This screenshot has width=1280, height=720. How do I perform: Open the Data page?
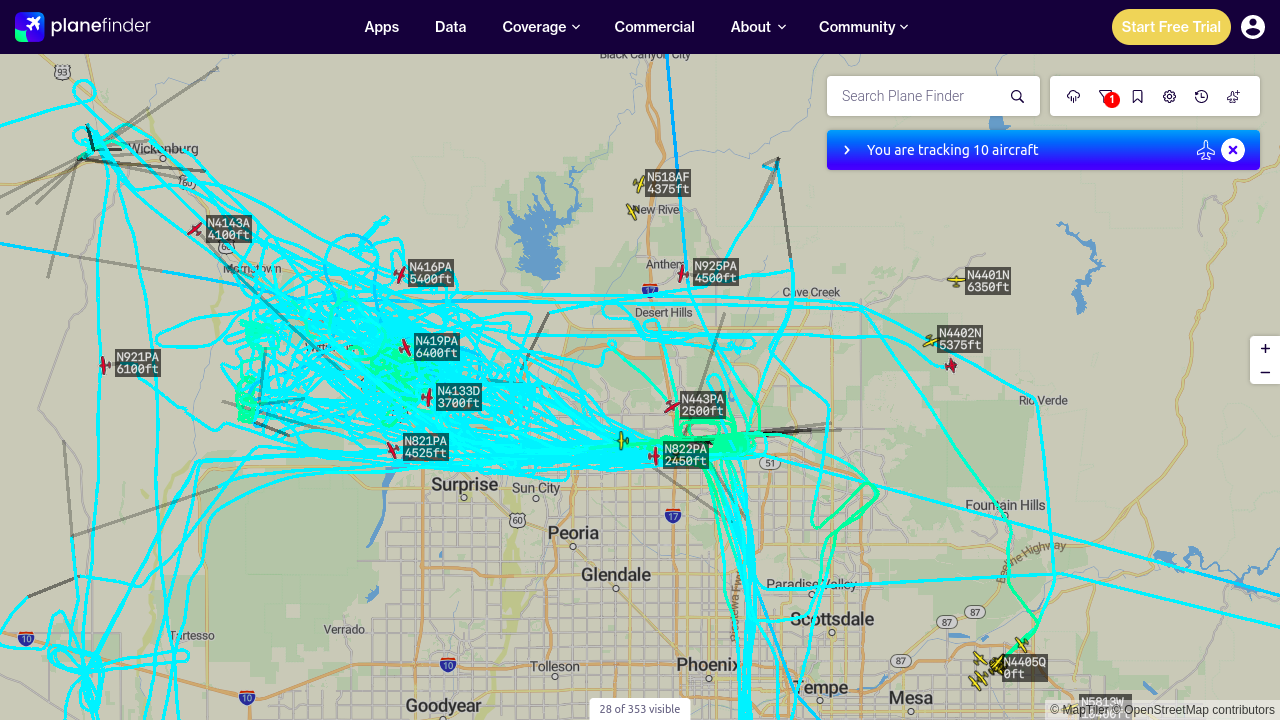(x=451, y=27)
